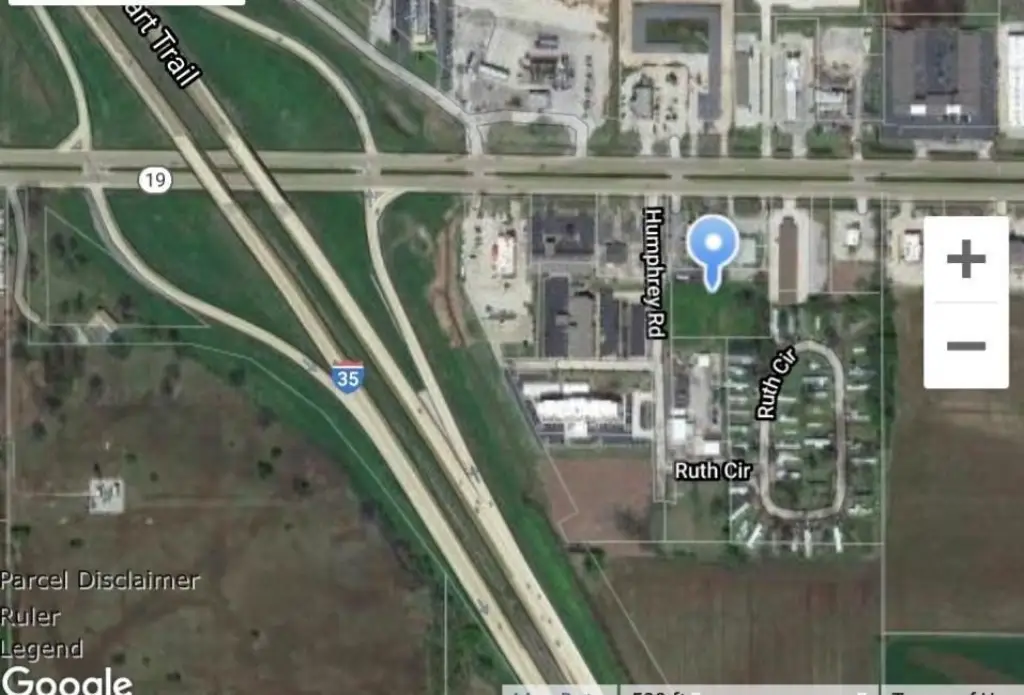Screen dimensions: 1024x695
Task: Open the map Legend
Action: pyautogui.click(x=41, y=649)
